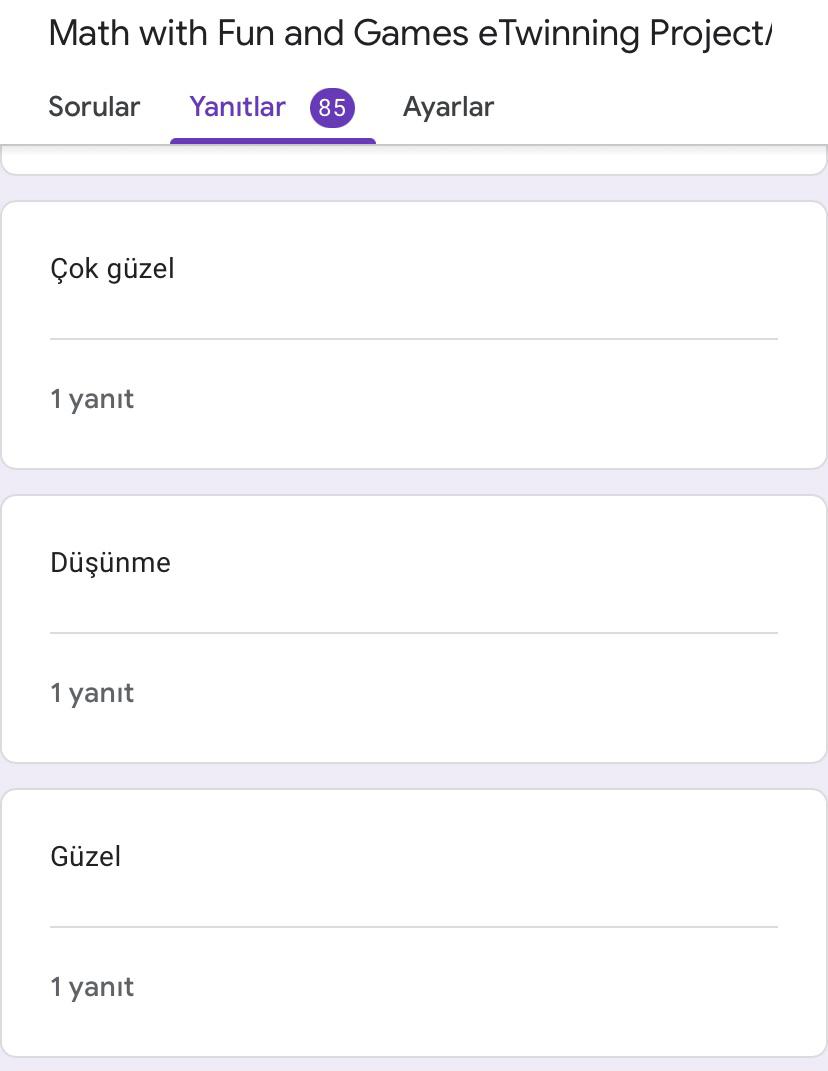Click 1 yanıt under Güzel

pos(91,986)
